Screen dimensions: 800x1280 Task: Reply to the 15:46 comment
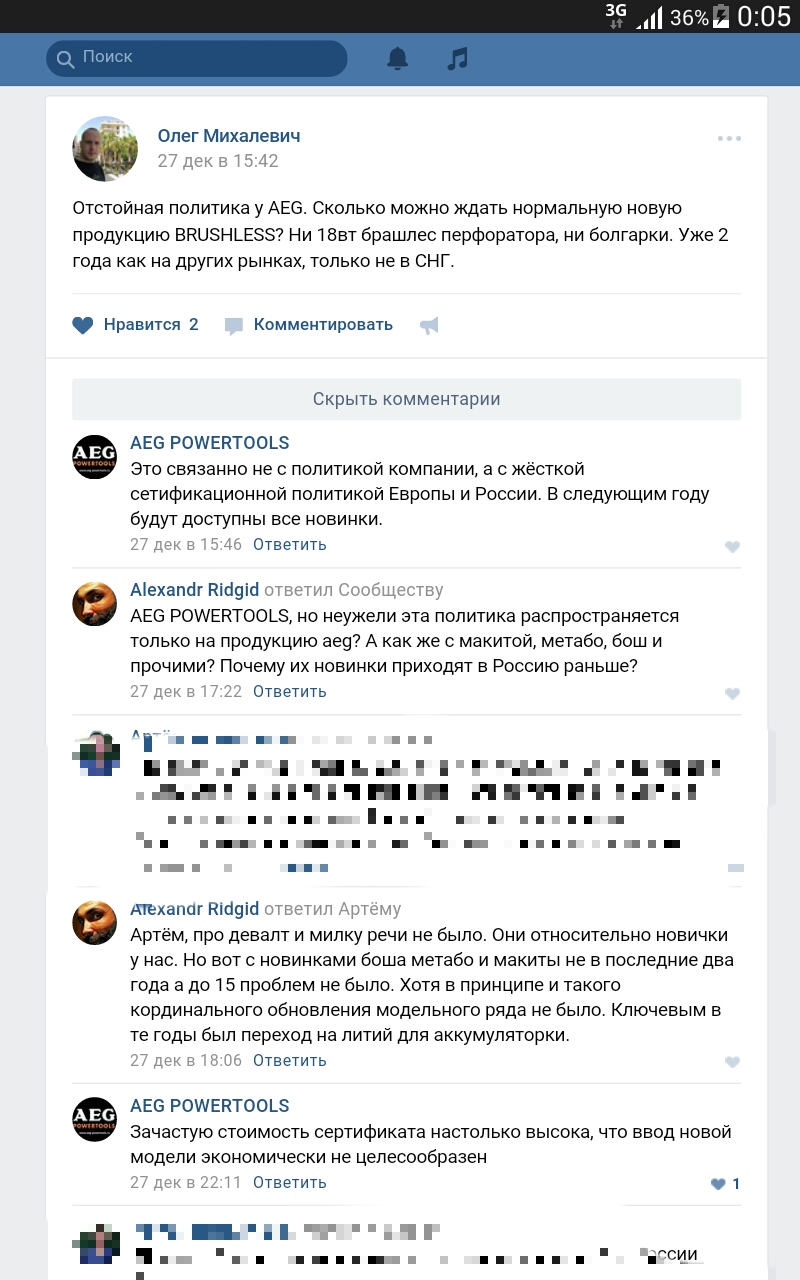coord(289,545)
